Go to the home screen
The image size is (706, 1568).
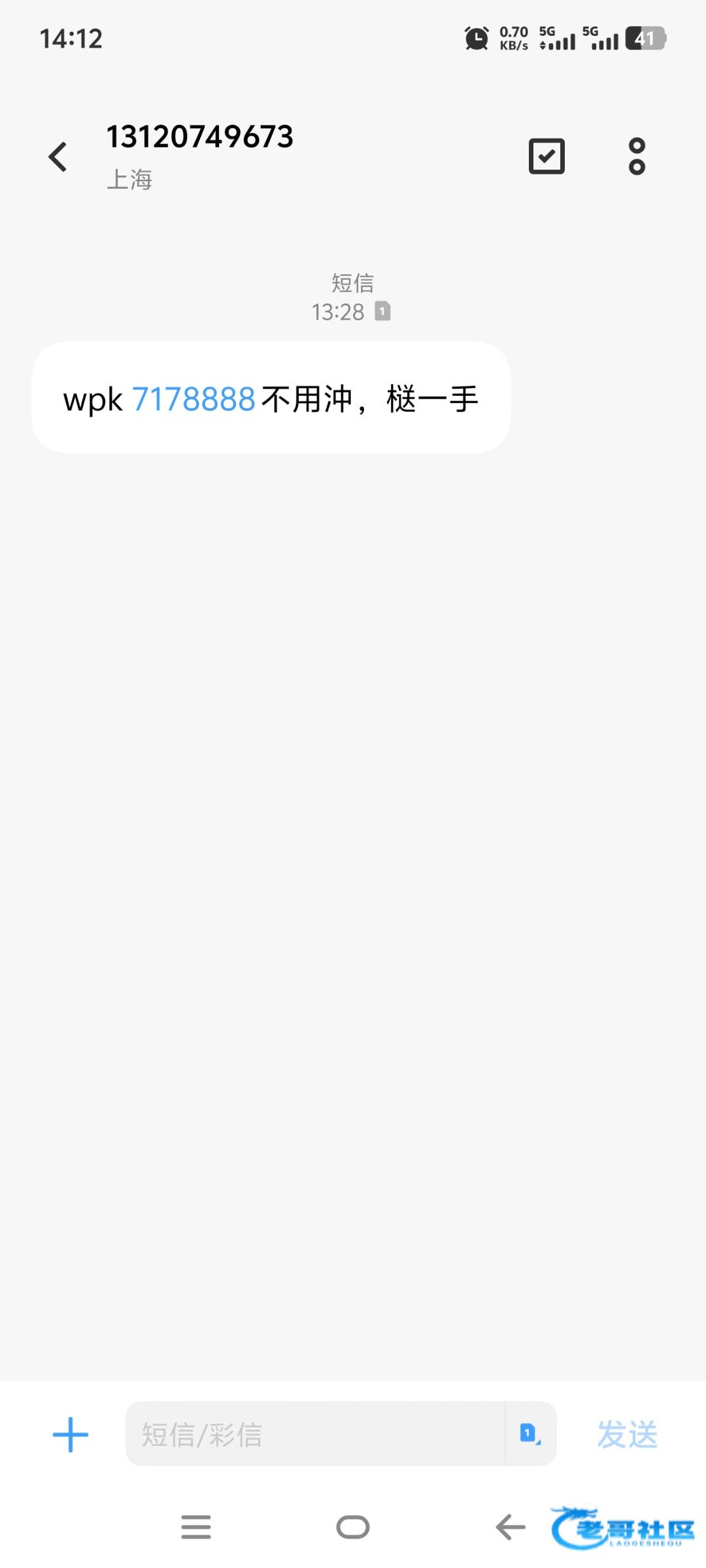point(353,1527)
